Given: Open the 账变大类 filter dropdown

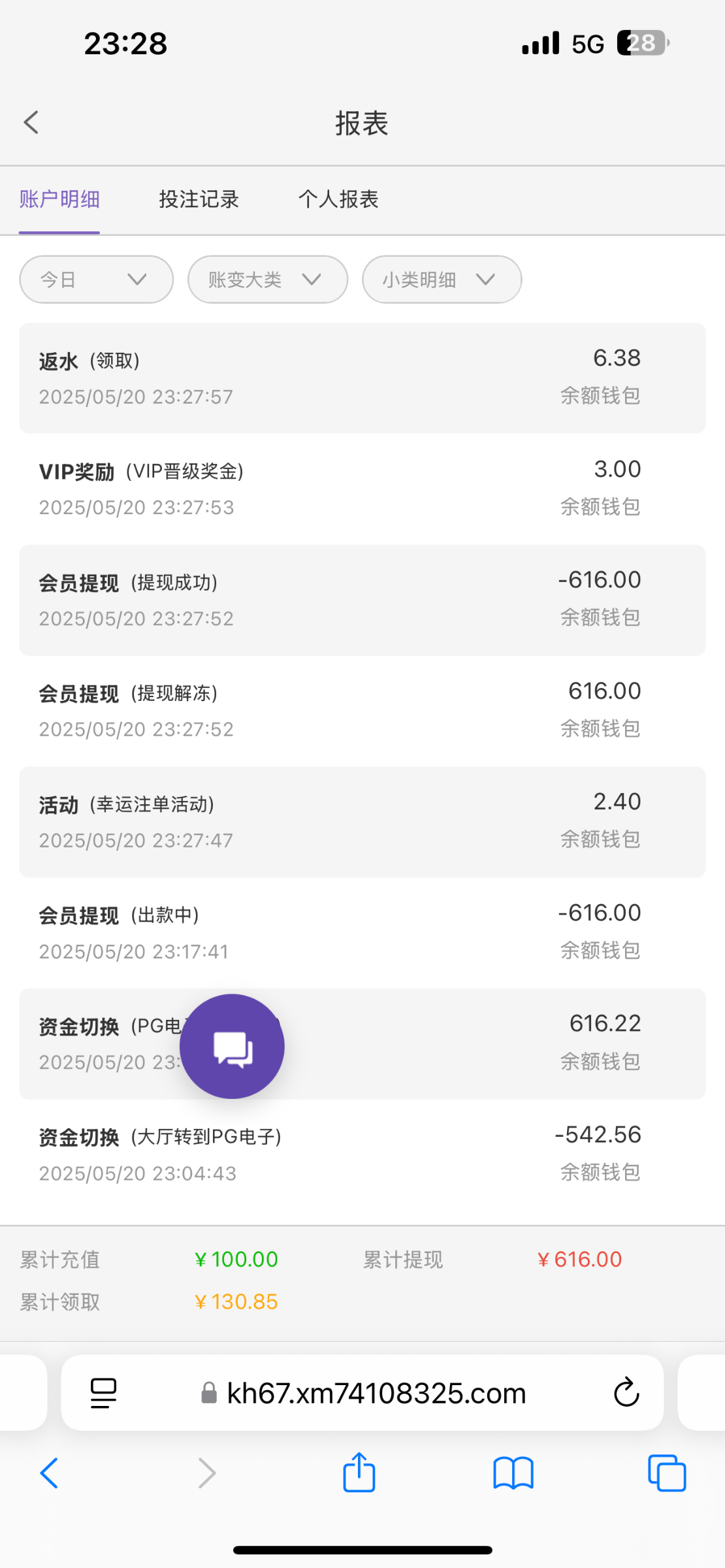Looking at the screenshot, I should point(268,280).
